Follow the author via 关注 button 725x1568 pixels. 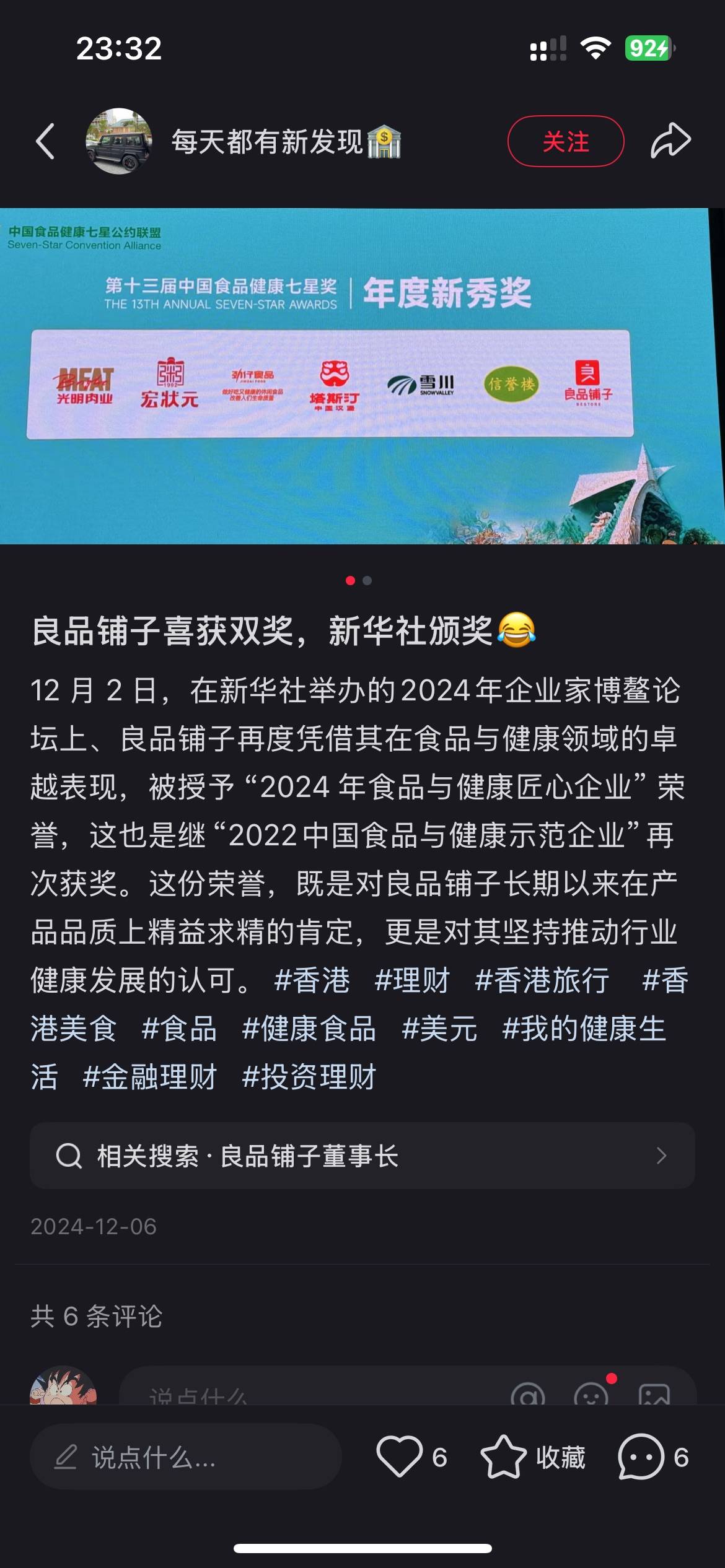(x=565, y=141)
